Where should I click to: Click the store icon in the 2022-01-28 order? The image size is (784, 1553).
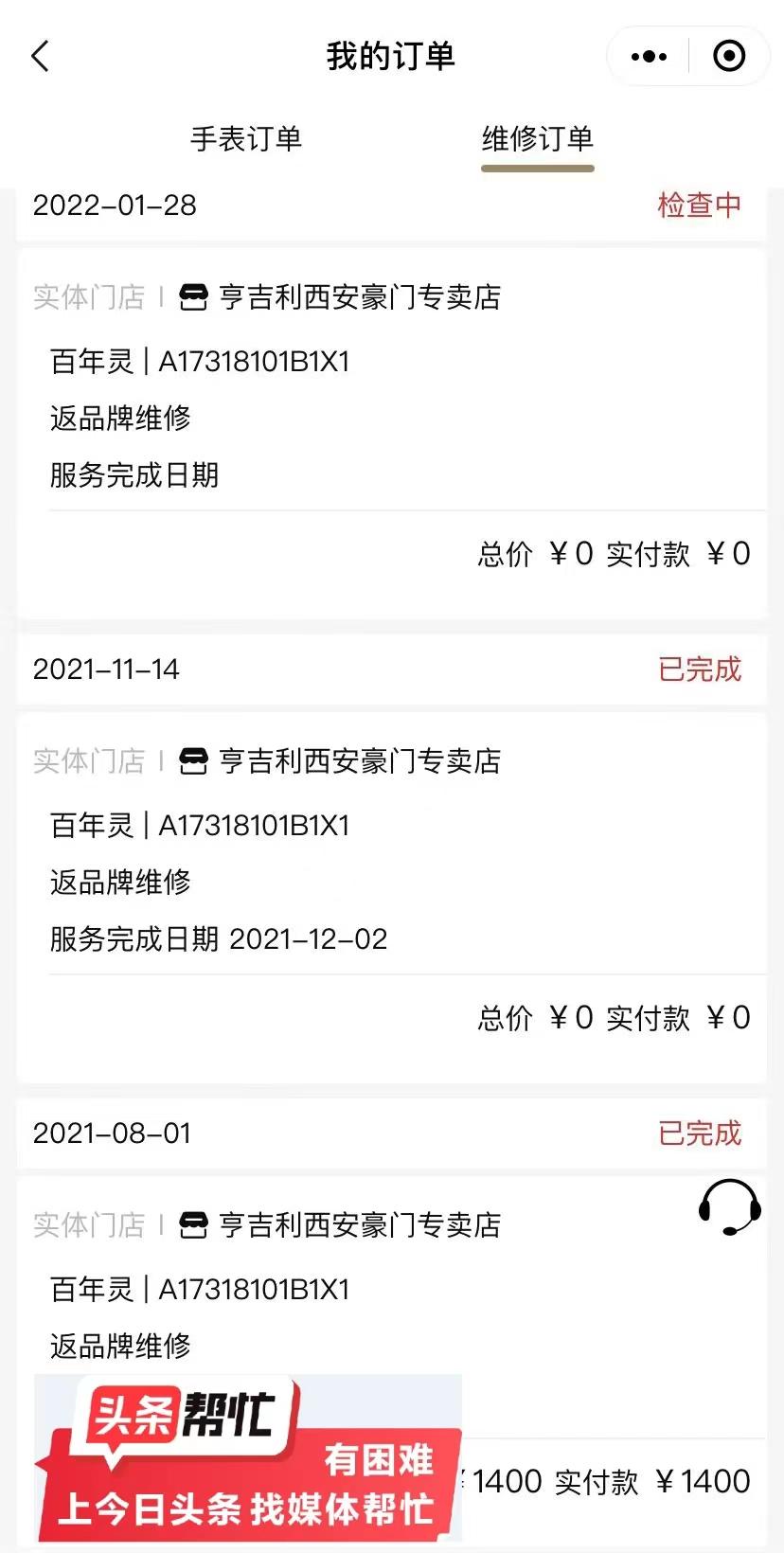[194, 296]
